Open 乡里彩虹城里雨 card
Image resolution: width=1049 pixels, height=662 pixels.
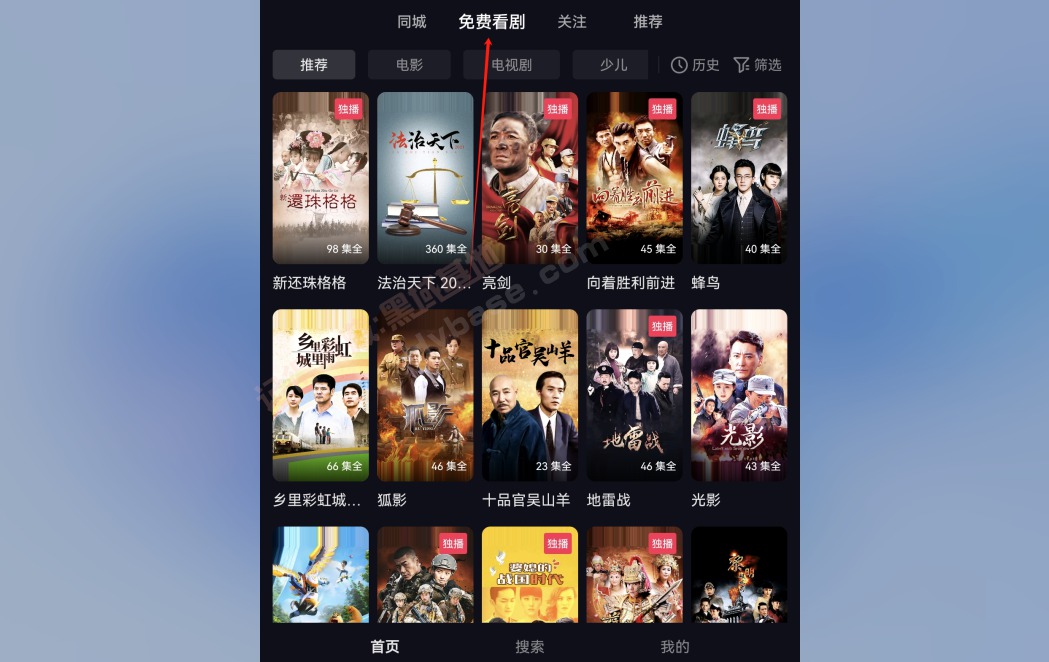320,395
